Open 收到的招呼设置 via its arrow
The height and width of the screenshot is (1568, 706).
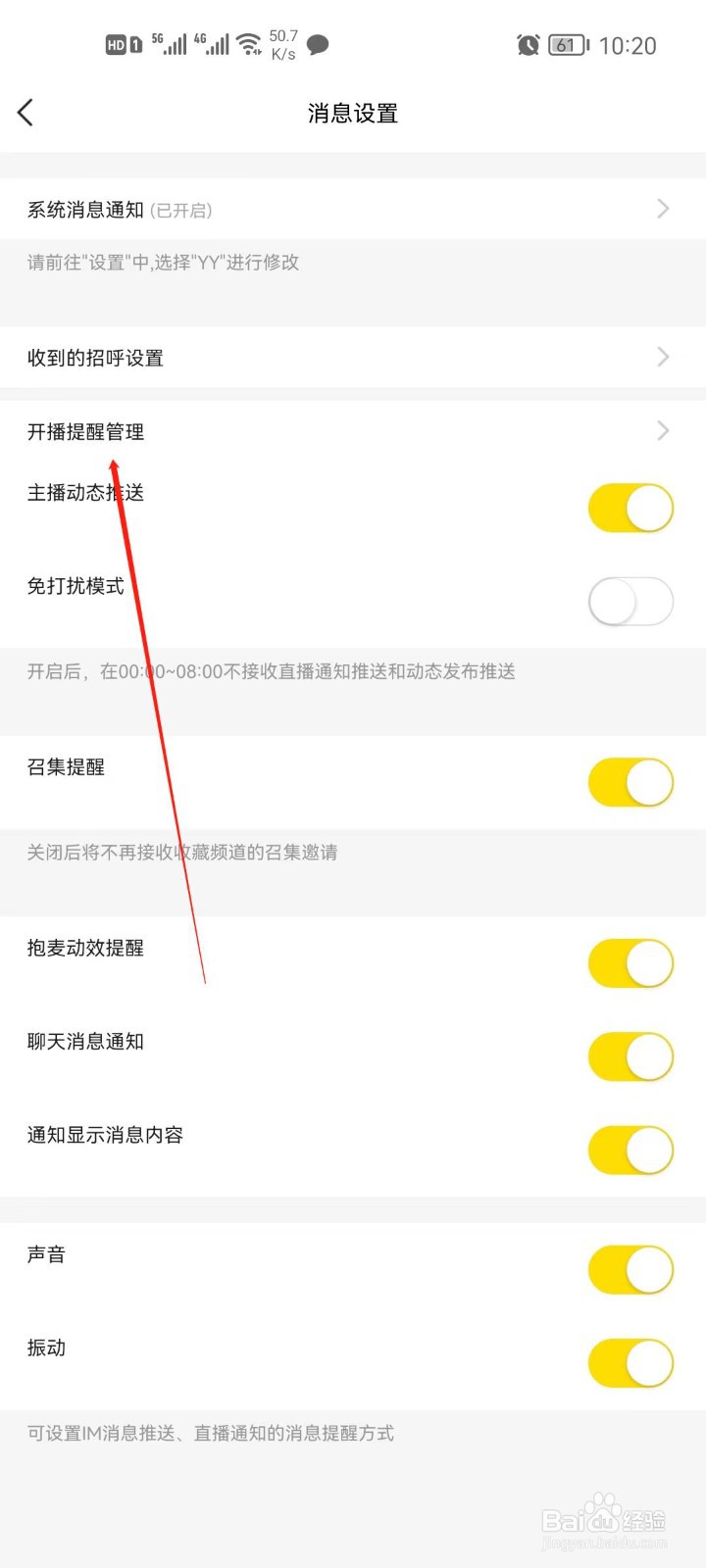pyautogui.click(x=663, y=357)
